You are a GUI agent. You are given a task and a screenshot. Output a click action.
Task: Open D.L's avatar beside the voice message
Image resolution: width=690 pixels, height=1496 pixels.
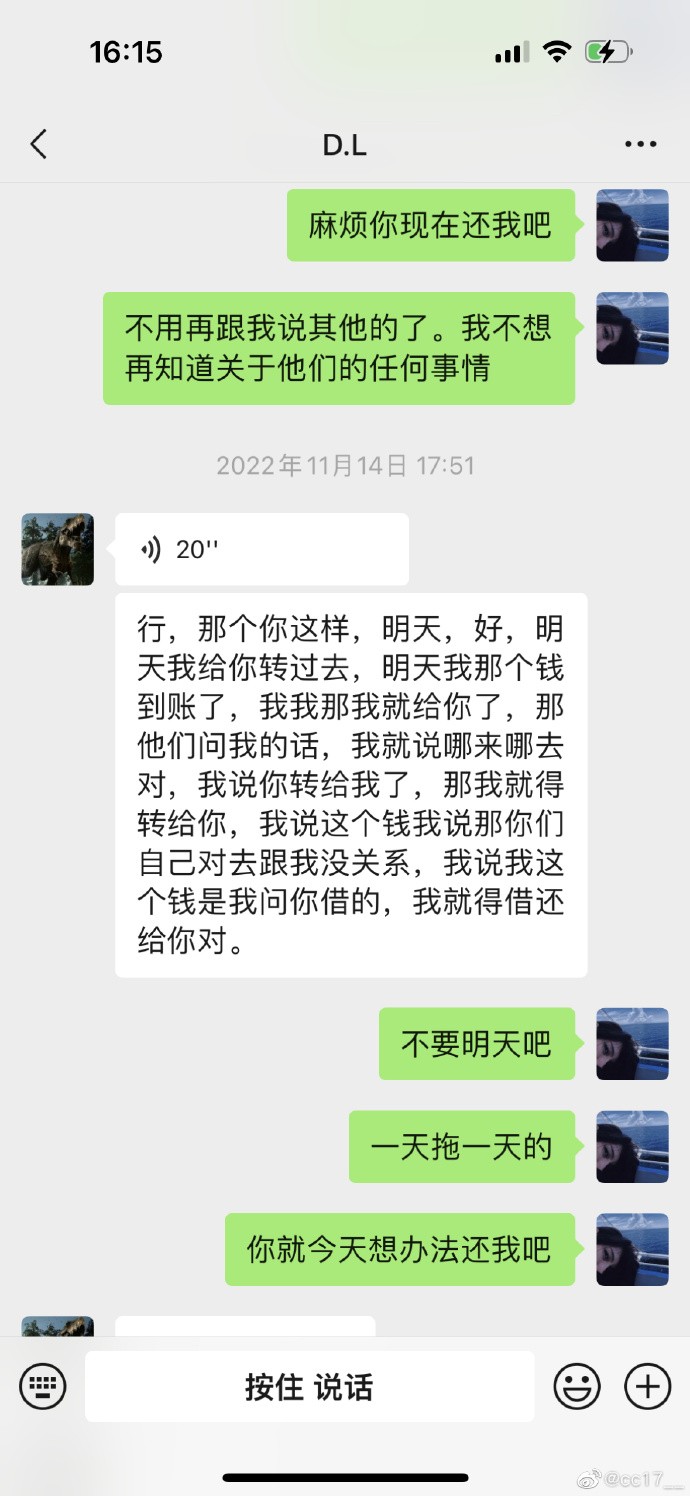tap(58, 549)
